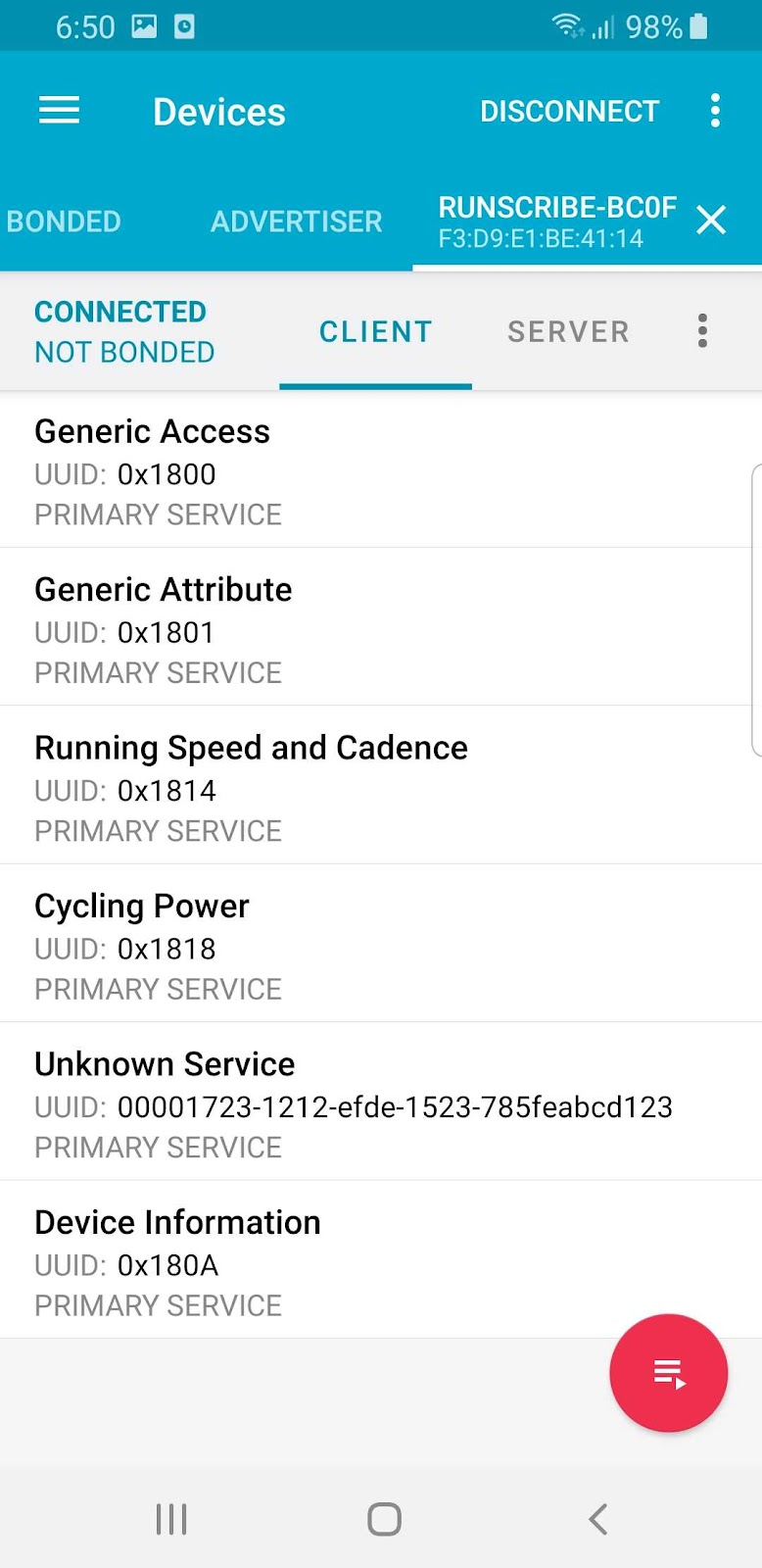Open the connection options overflow menu
Viewport: 762px width, 1568px height.
pyautogui.click(x=702, y=331)
